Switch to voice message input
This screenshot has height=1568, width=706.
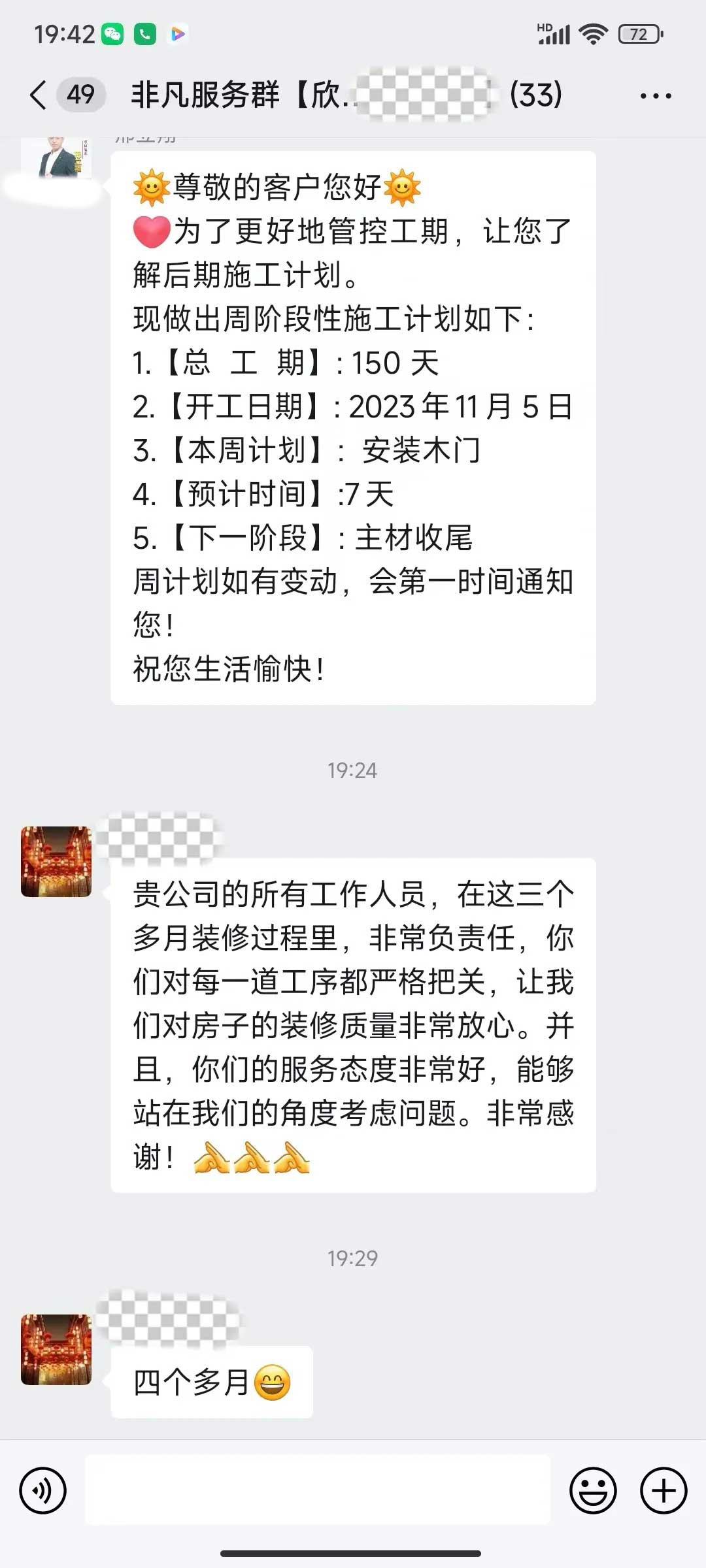(43, 1490)
